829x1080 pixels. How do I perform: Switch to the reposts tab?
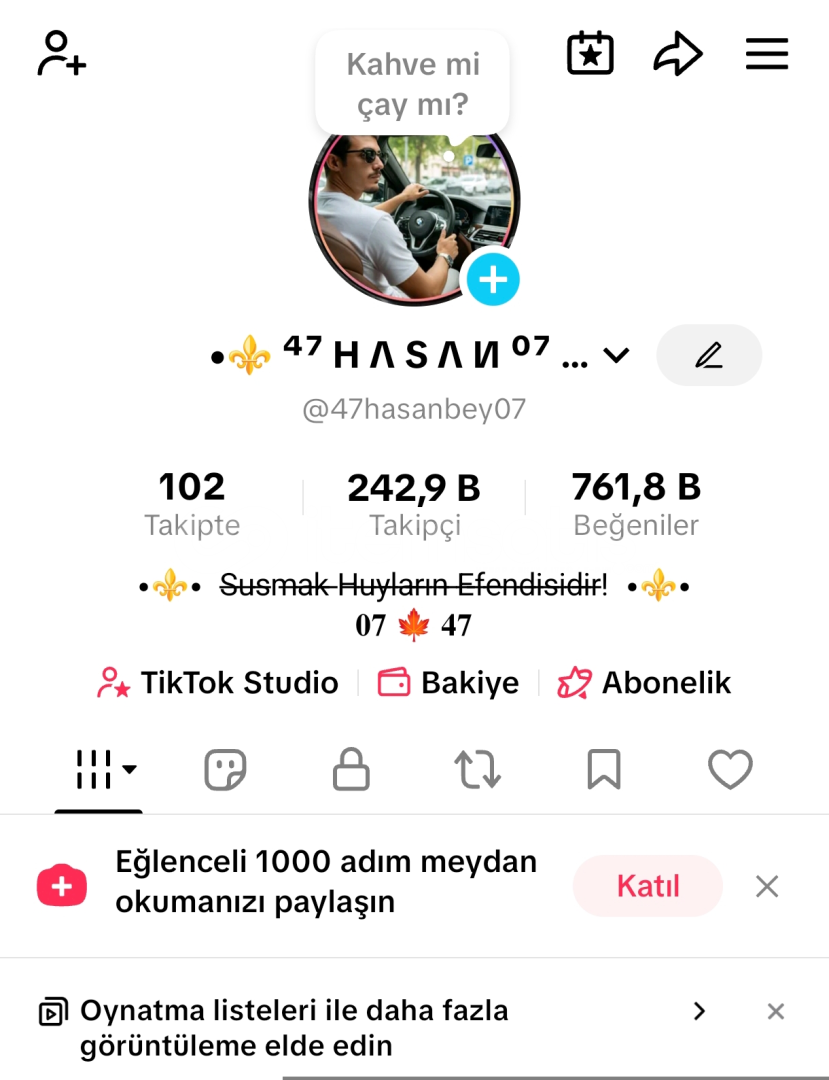pyautogui.click(x=478, y=770)
